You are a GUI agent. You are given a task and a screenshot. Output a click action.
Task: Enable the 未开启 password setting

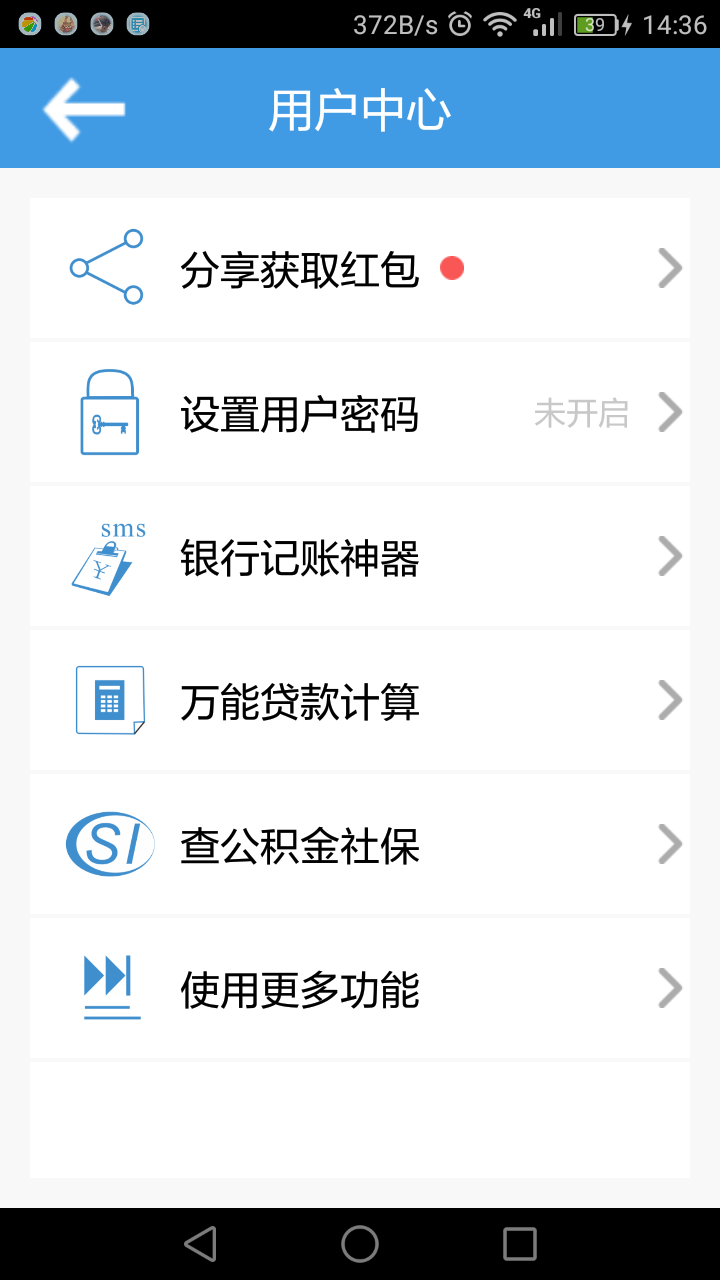pos(583,412)
